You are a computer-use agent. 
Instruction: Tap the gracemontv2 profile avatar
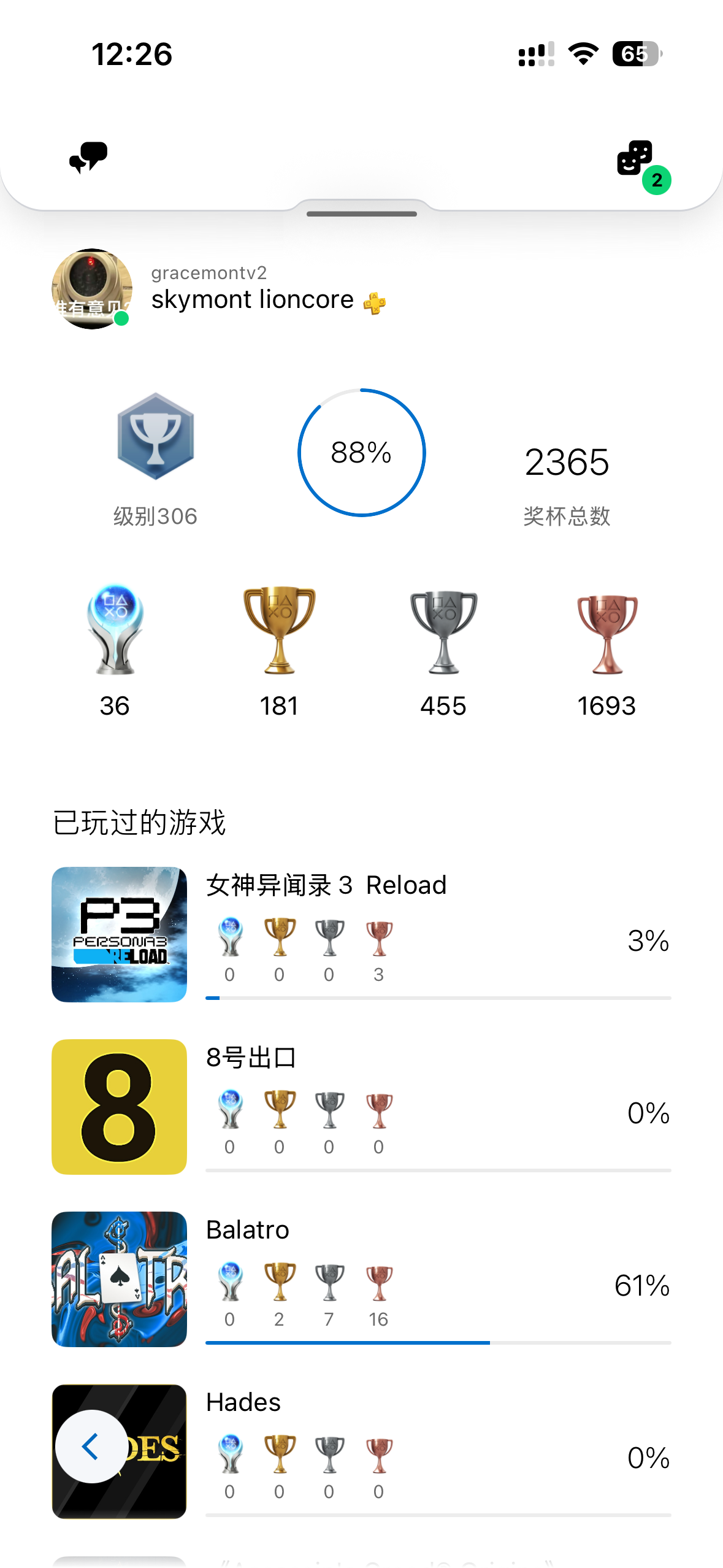(92, 289)
